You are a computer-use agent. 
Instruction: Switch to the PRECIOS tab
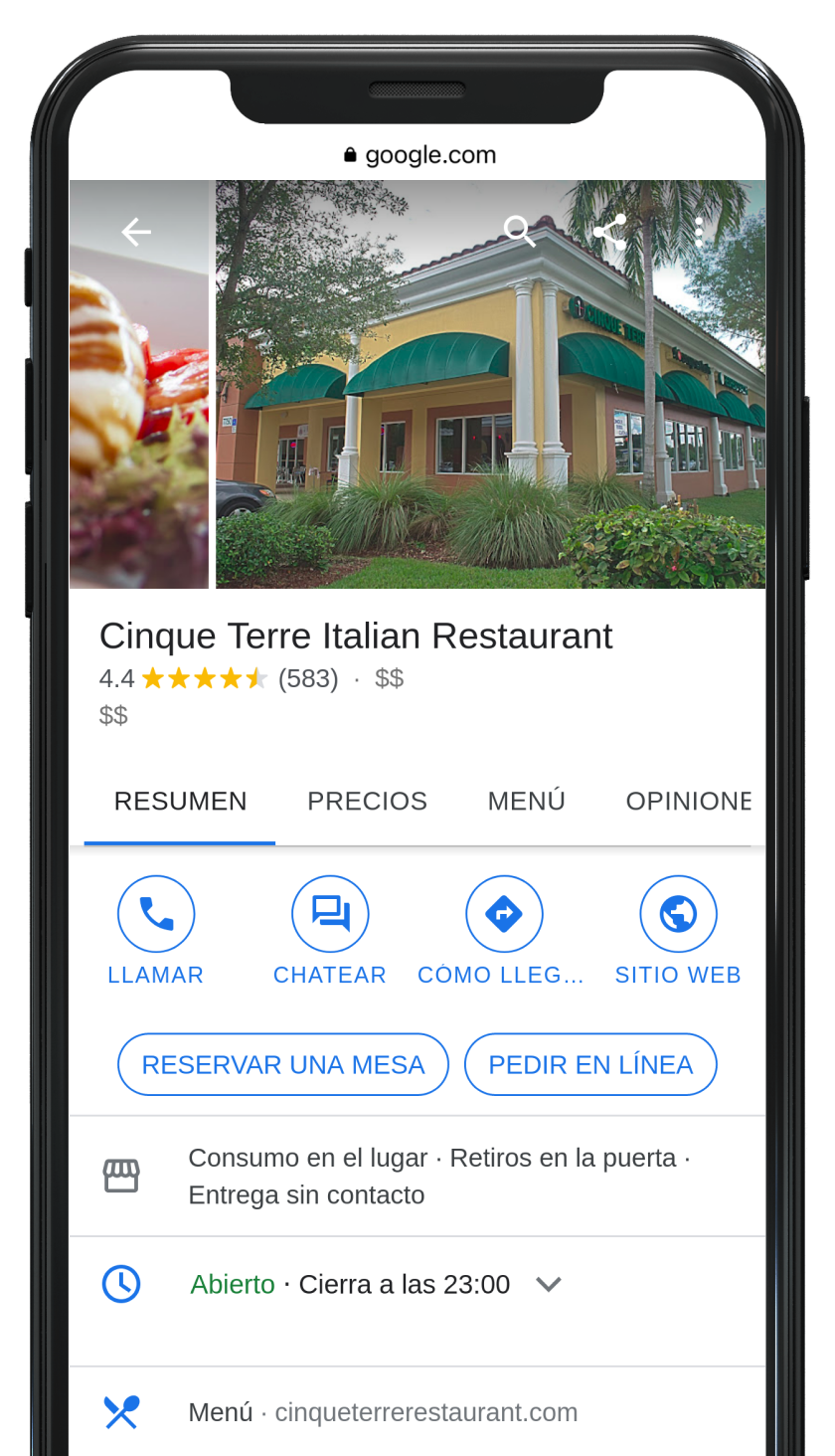pos(367,802)
